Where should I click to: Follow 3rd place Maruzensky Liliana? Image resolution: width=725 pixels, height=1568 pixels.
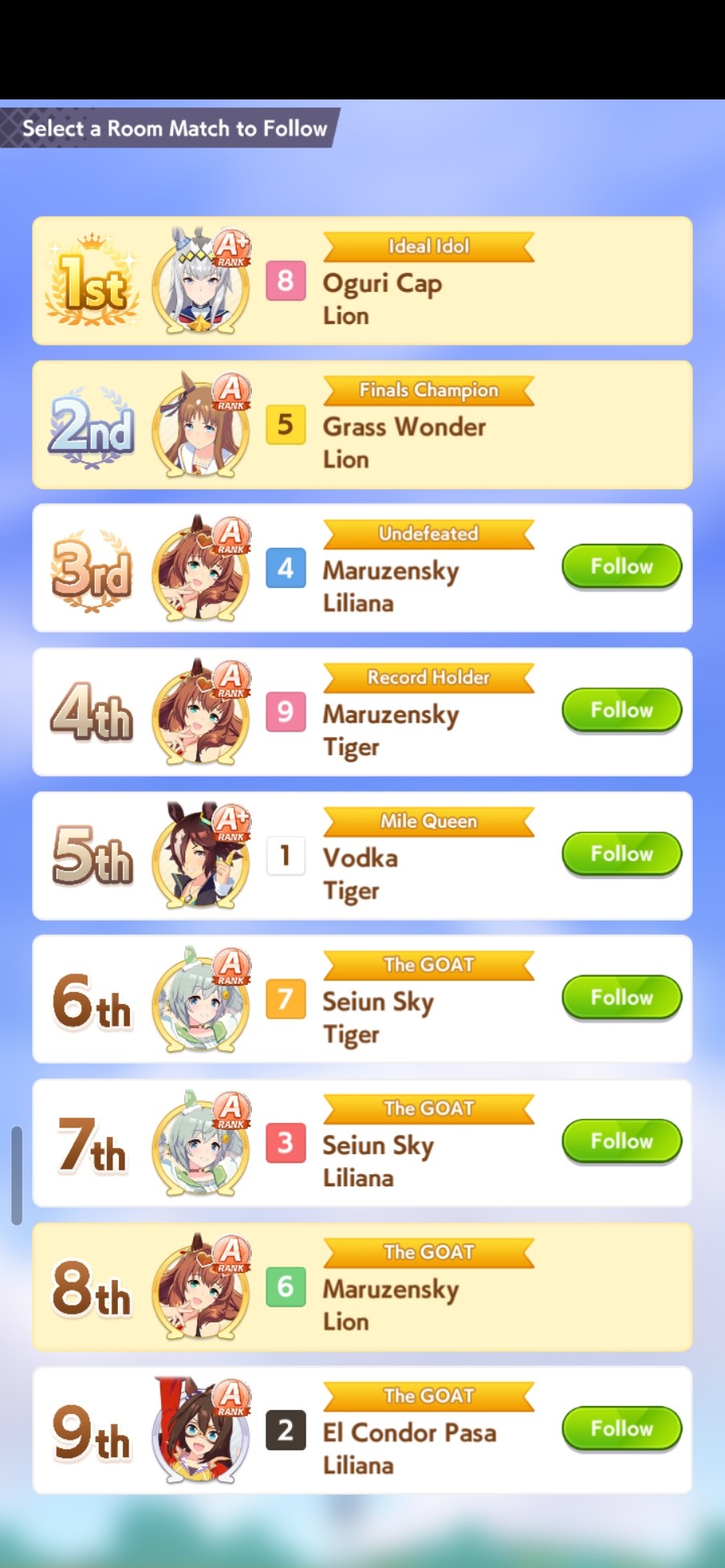click(622, 567)
